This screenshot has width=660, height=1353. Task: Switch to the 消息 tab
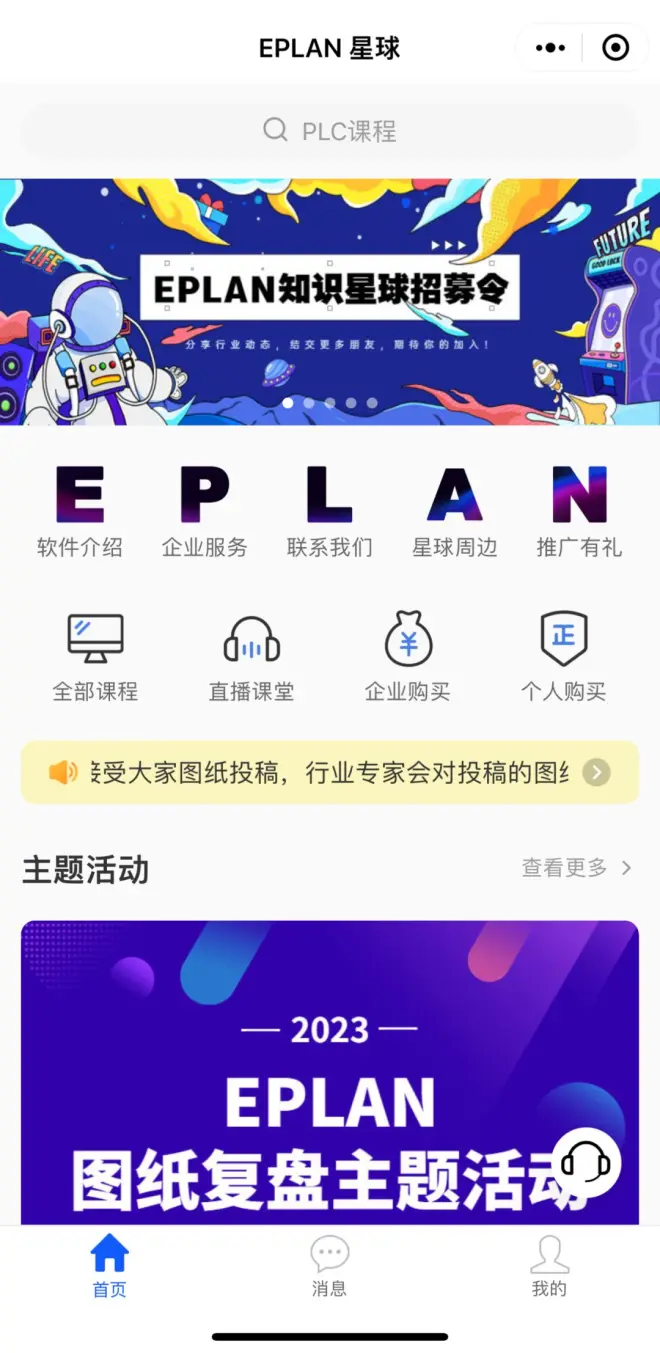point(329,1266)
